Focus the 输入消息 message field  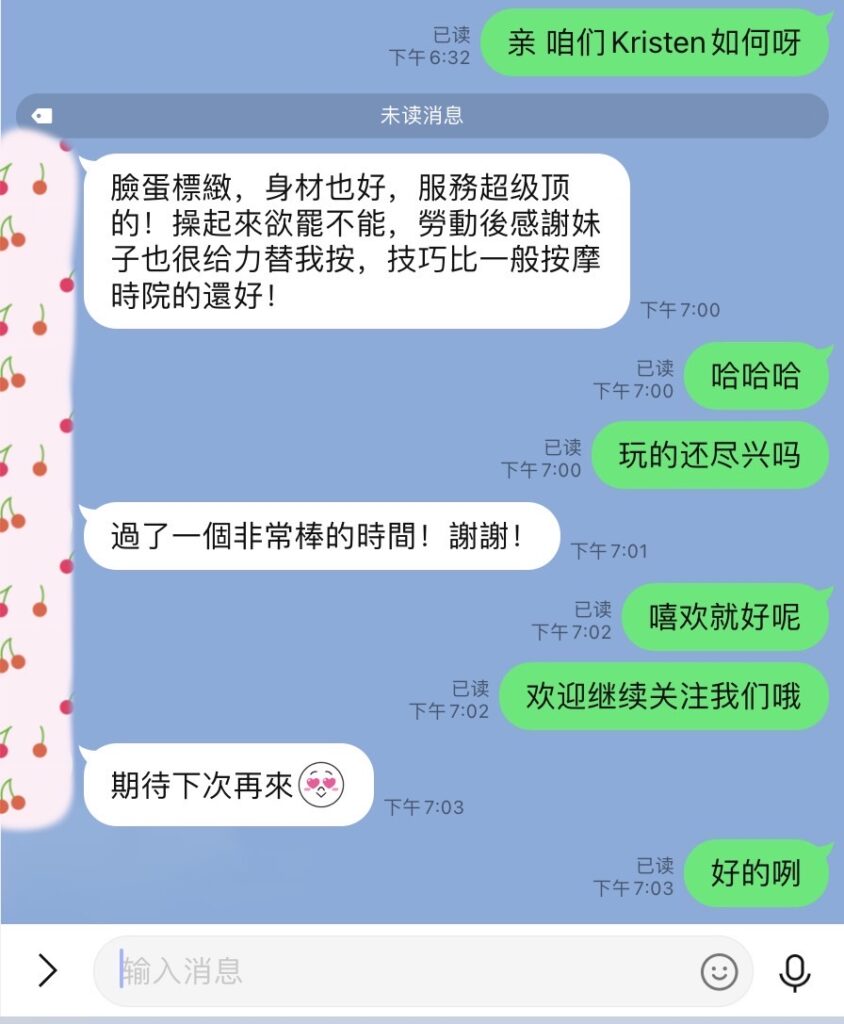pyautogui.click(x=400, y=970)
